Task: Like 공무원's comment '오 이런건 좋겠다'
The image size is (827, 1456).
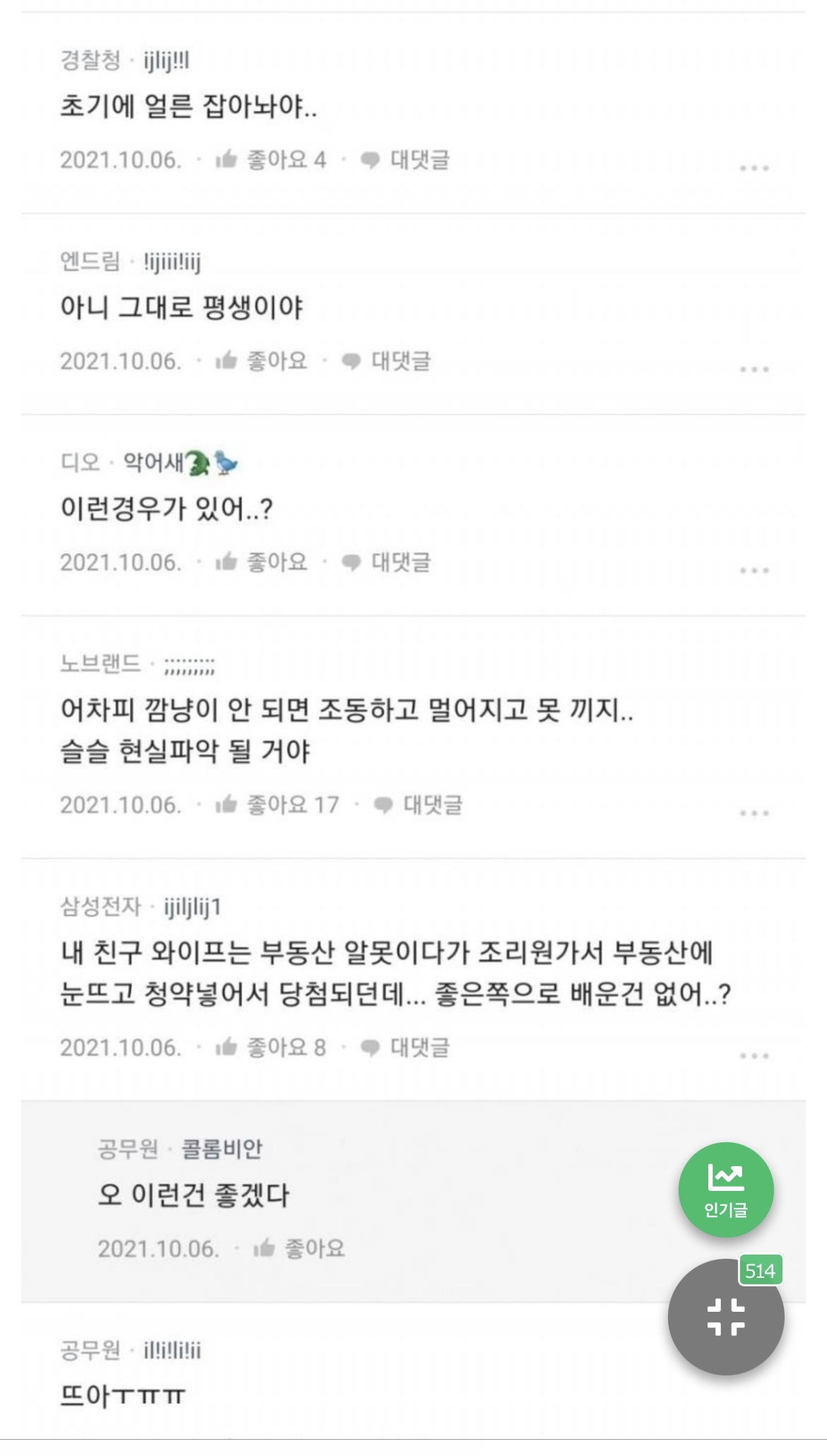Action: coord(264,1246)
